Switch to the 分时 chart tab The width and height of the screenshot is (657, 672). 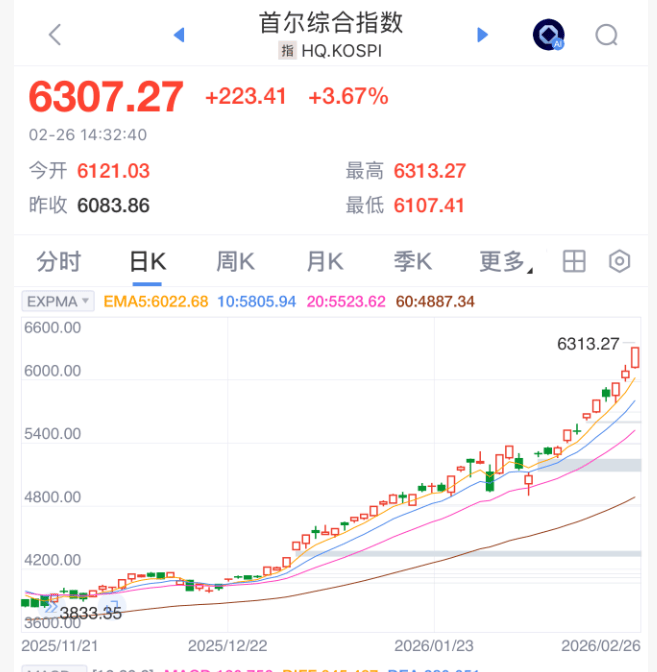pos(58,262)
